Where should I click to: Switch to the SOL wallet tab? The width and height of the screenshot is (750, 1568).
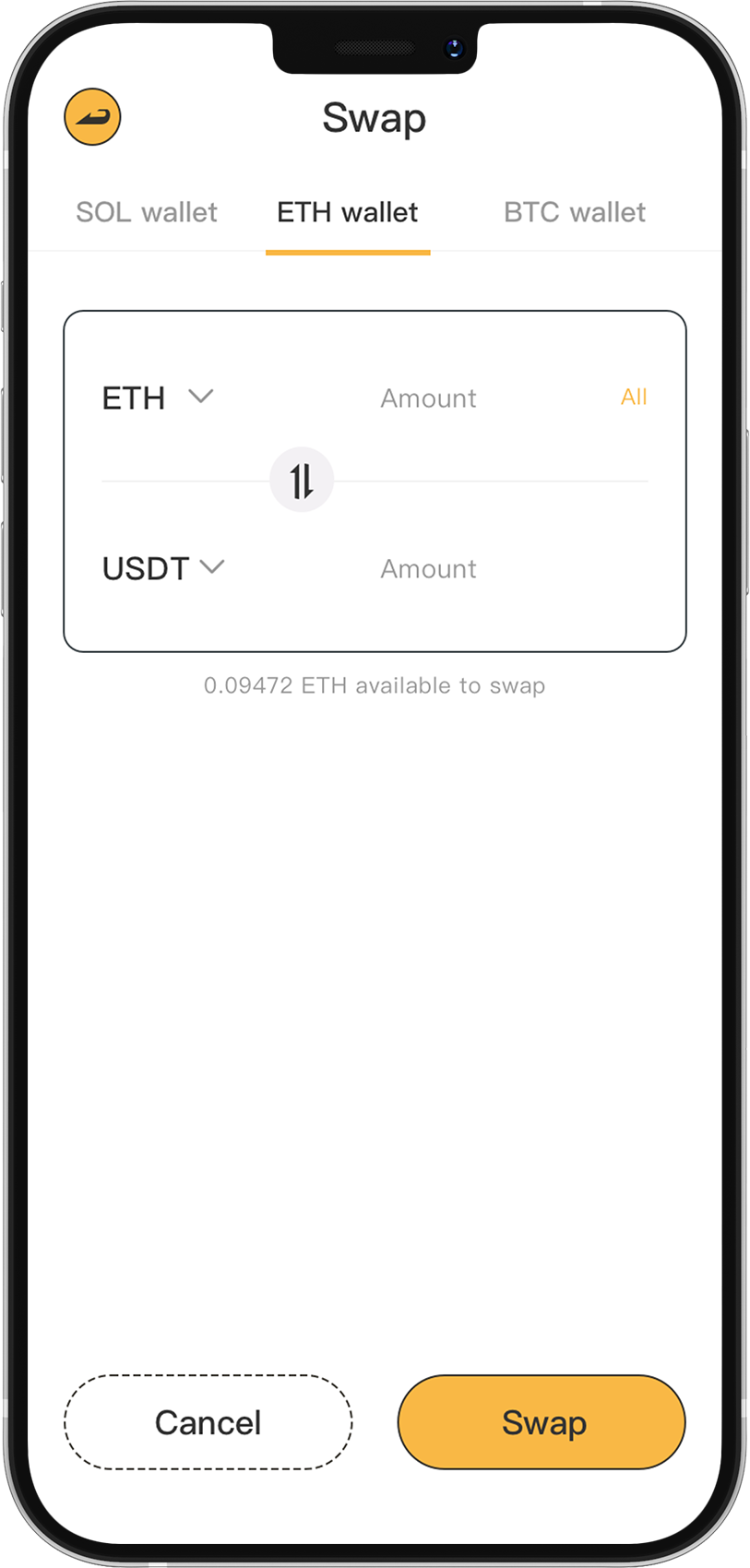tap(147, 212)
